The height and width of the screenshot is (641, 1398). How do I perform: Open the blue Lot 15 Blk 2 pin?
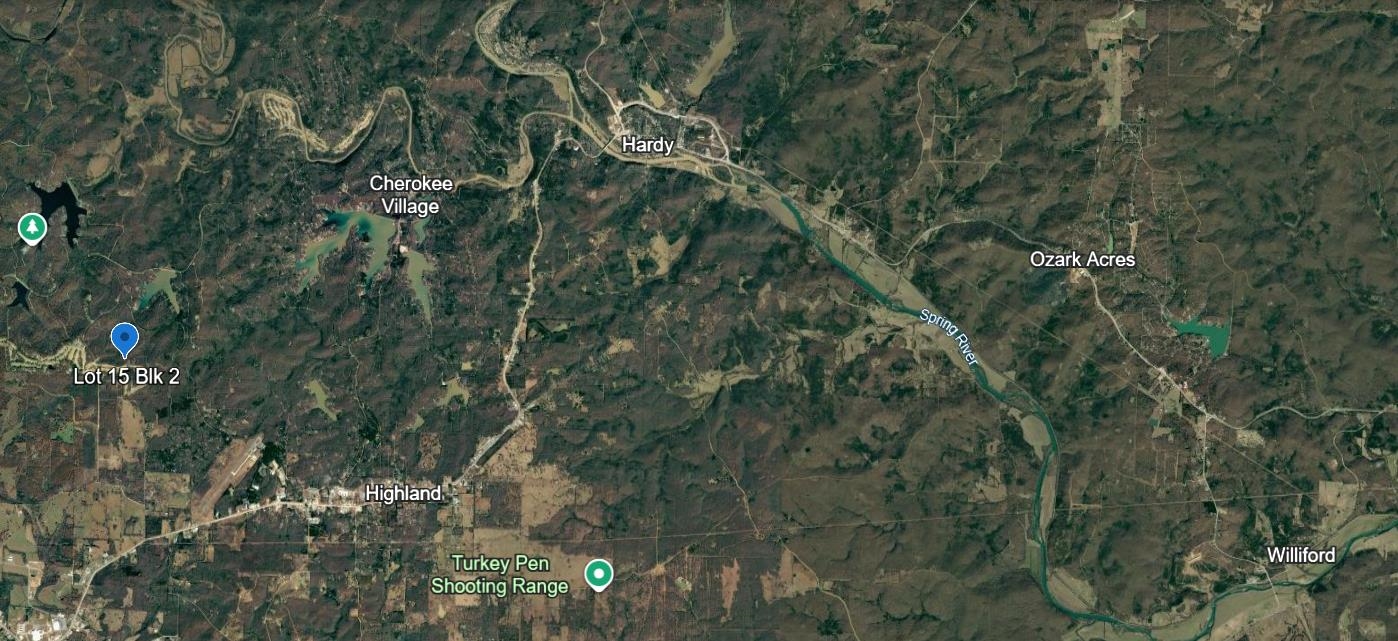point(123,338)
